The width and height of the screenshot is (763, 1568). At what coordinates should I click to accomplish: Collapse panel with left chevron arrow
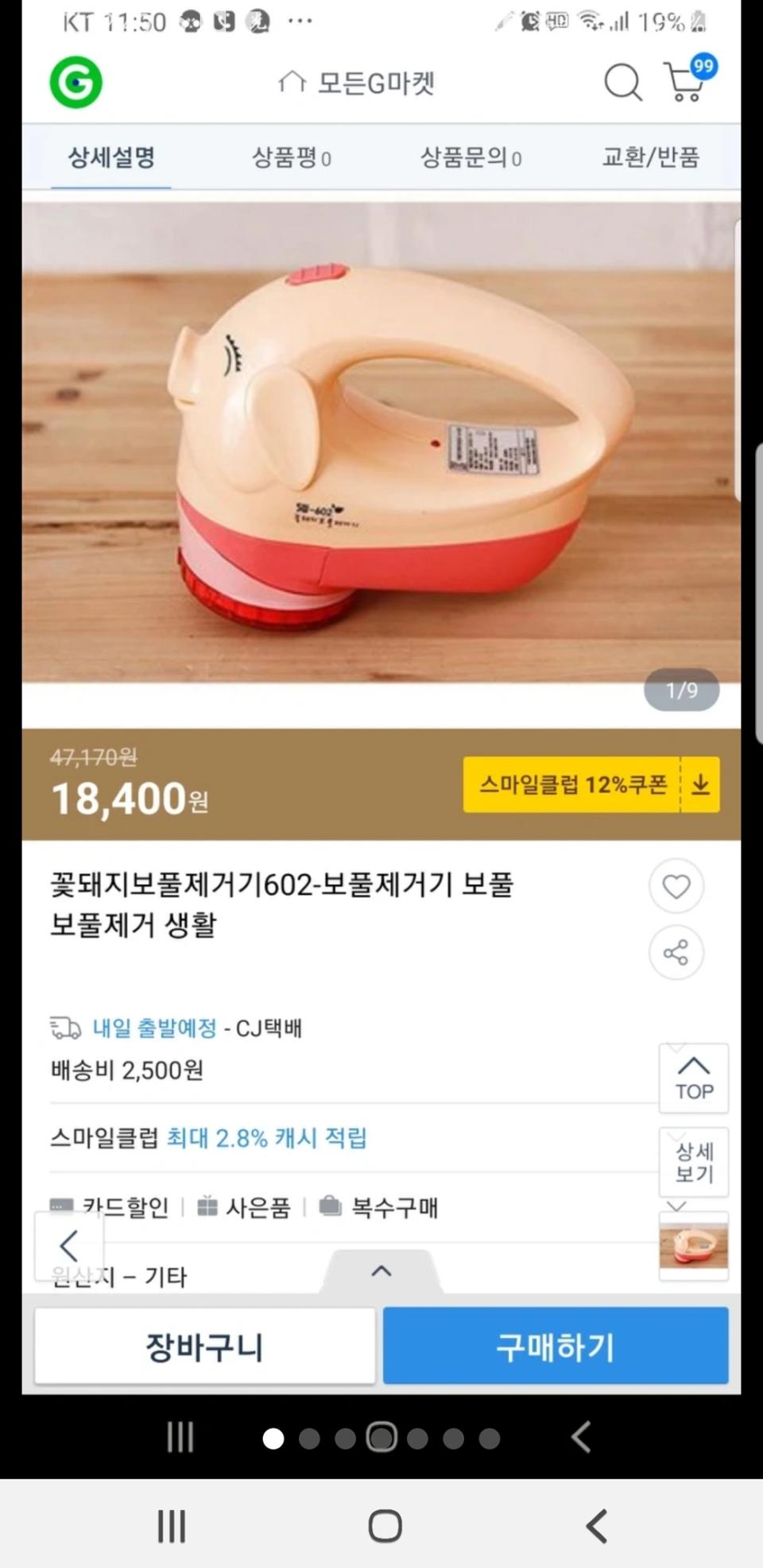point(70,1245)
